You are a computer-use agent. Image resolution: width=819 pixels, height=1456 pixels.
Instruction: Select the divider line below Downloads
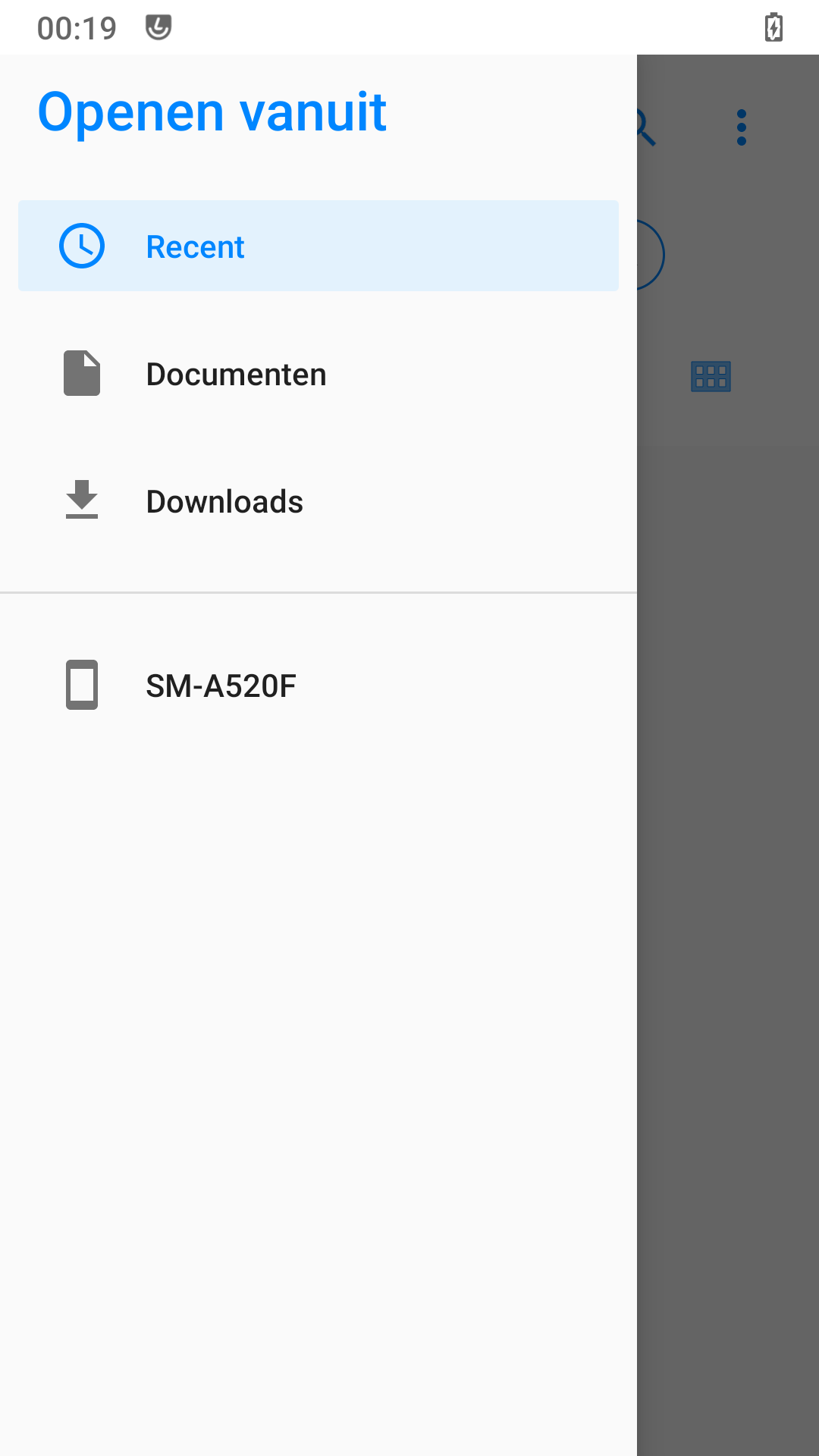click(318, 592)
